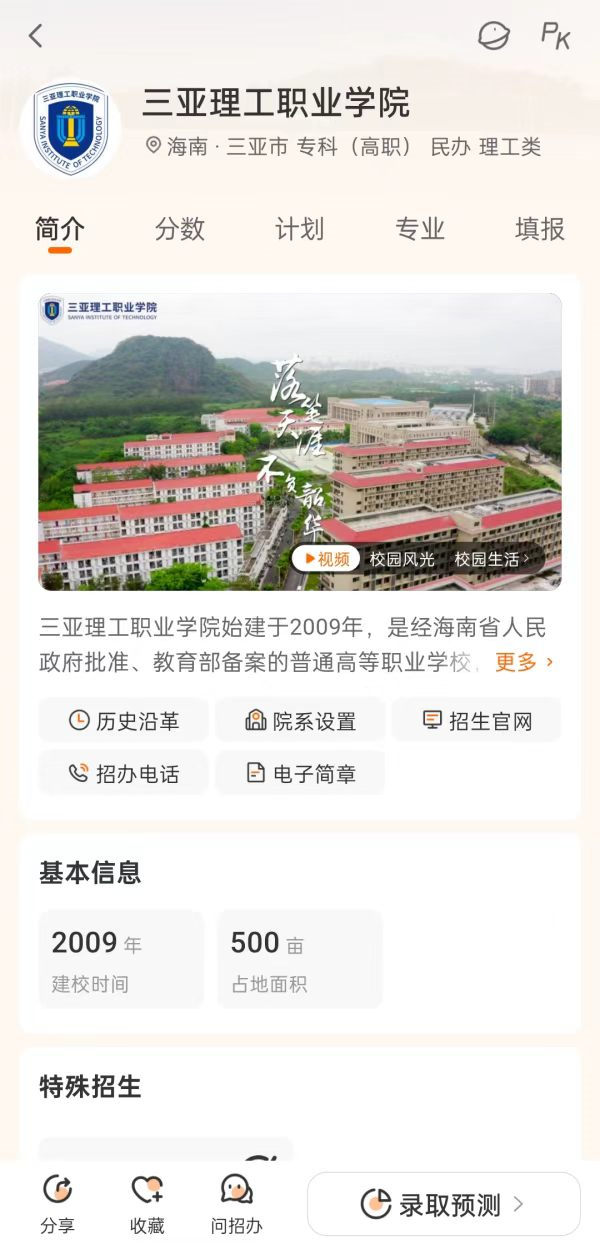Select the 填报 tab
Image resolution: width=600 pixels, height=1247 pixels.
coord(540,229)
